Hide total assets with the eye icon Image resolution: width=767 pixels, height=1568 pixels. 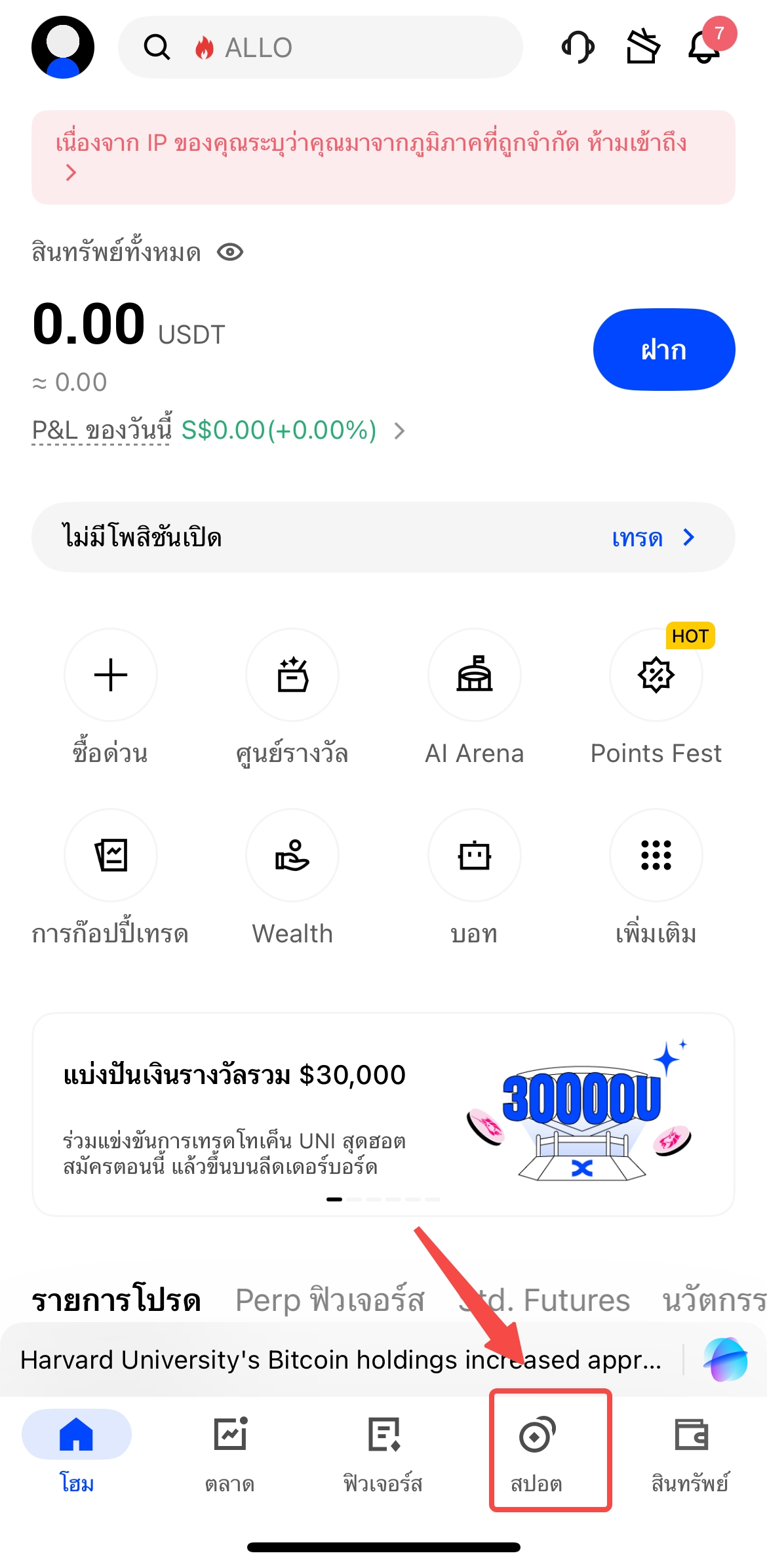230,252
